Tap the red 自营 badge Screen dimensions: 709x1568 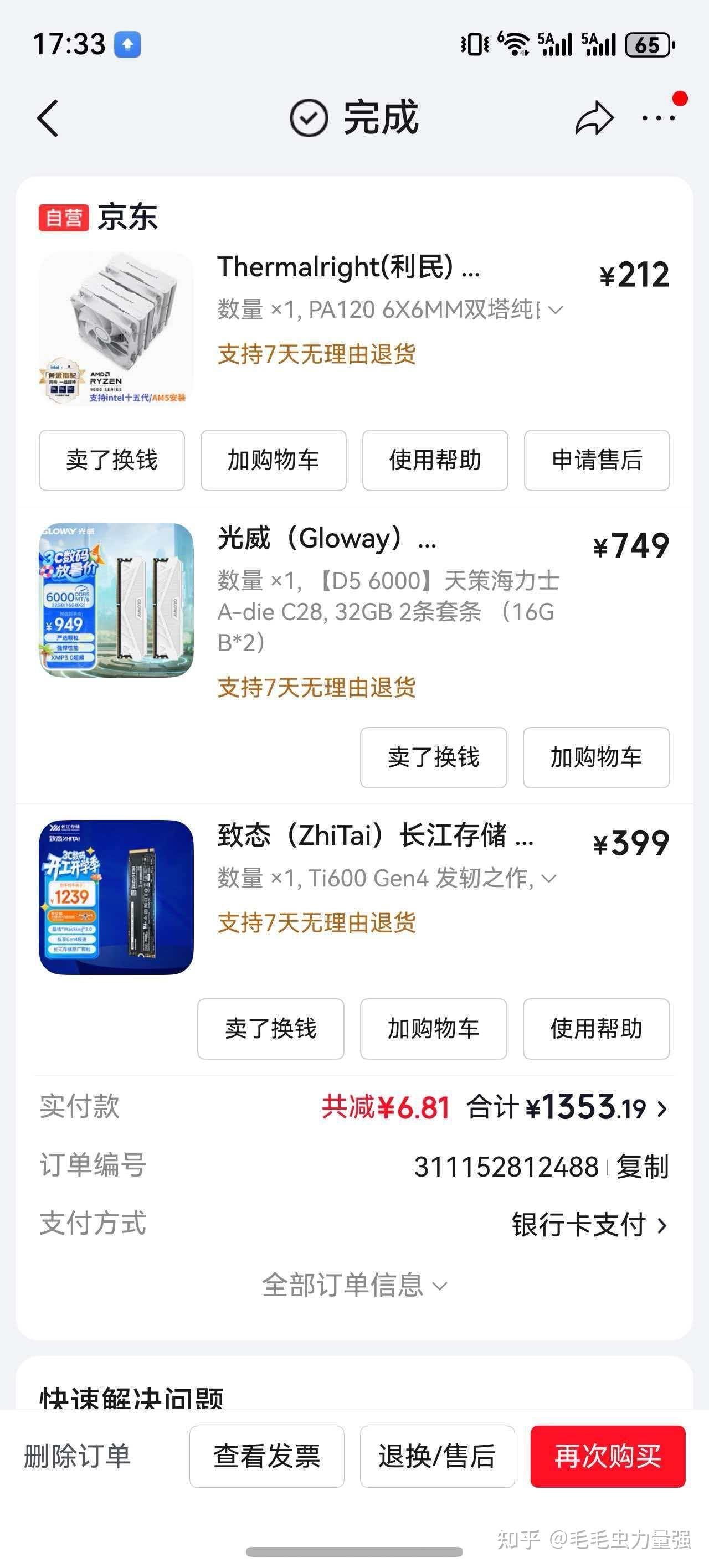(63, 218)
